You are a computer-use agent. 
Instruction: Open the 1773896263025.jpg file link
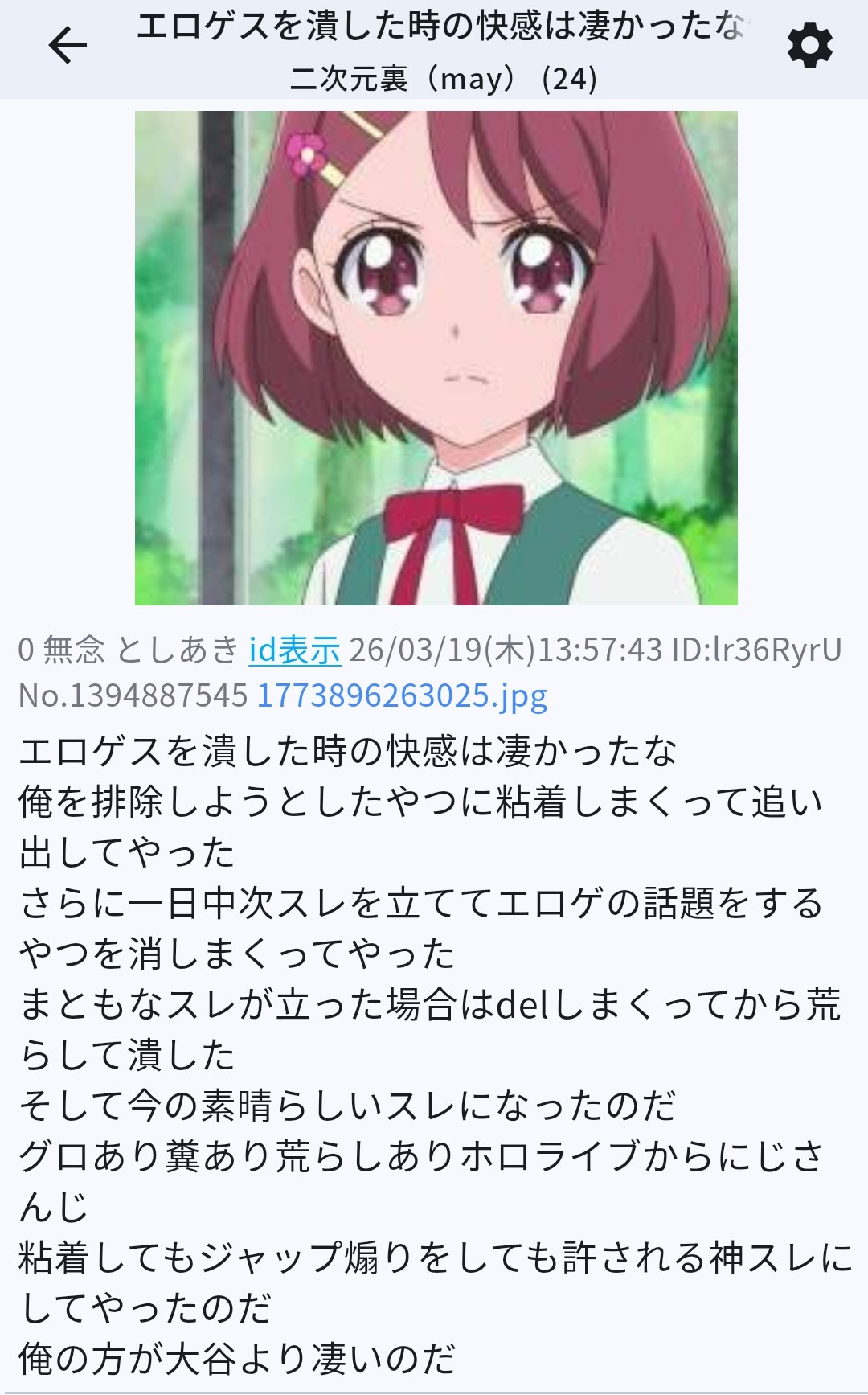coord(402,695)
